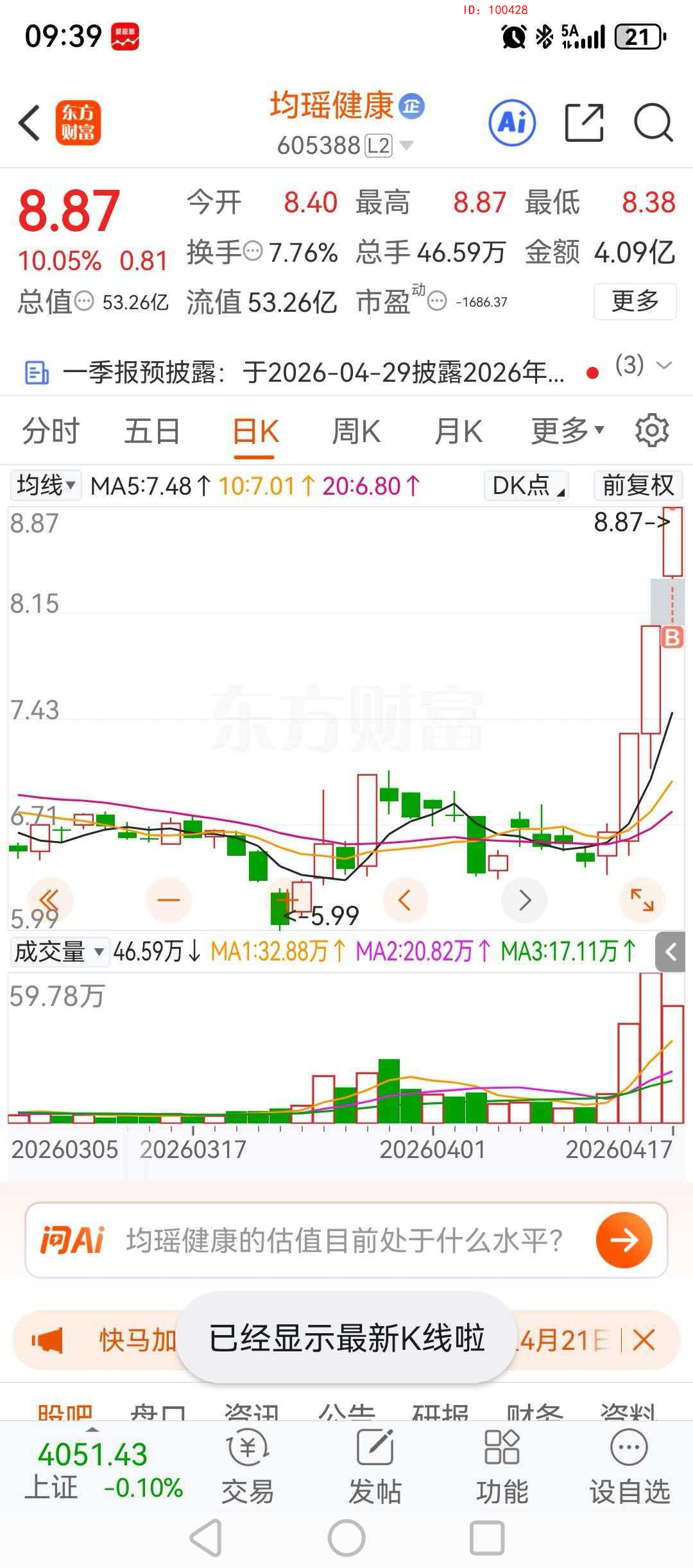
Task: Open the Ai assistant icon
Action: pyautogui.click(x=511, y=123)
